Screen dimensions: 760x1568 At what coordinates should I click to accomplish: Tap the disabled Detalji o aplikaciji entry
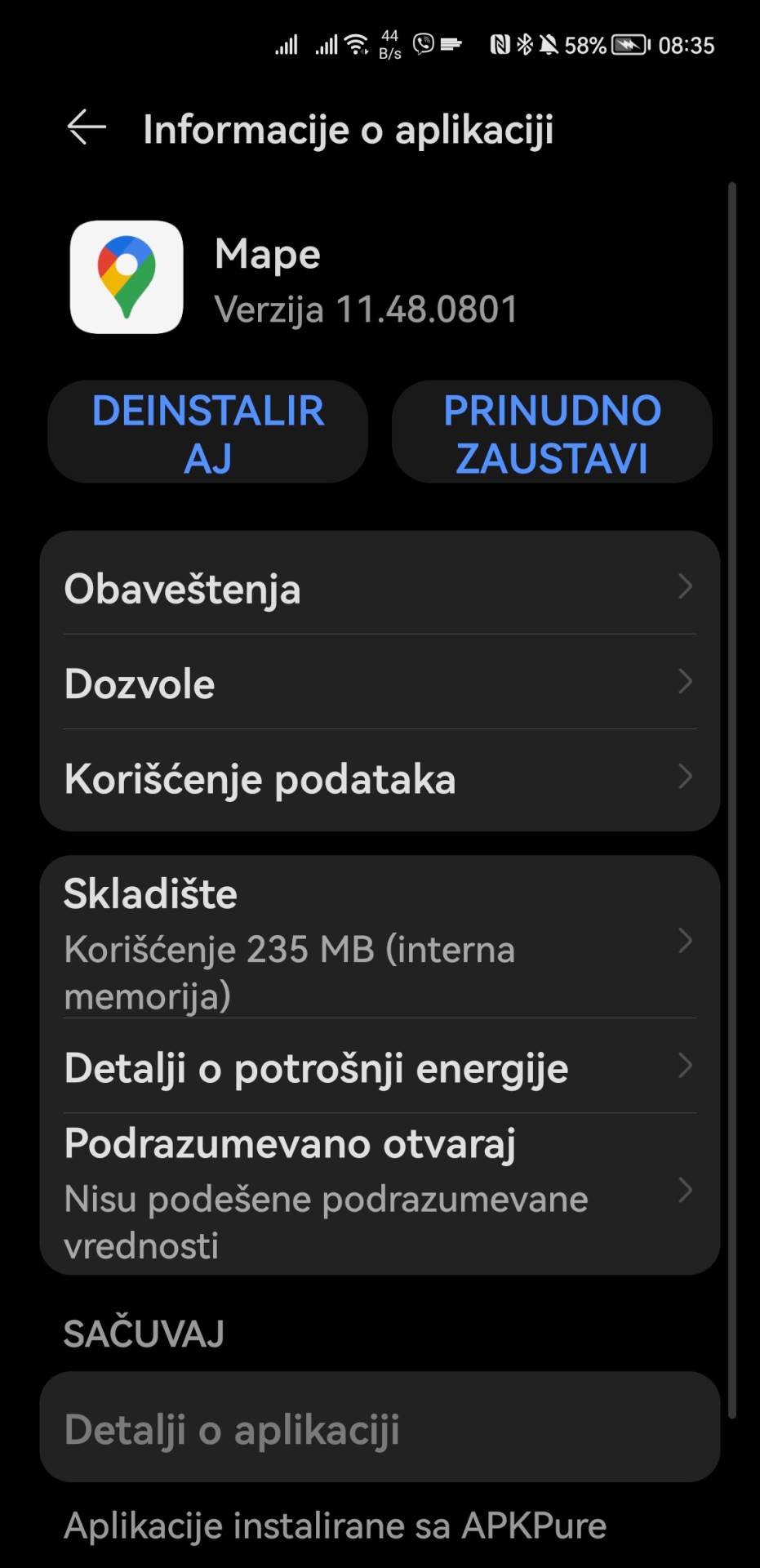380,1428
